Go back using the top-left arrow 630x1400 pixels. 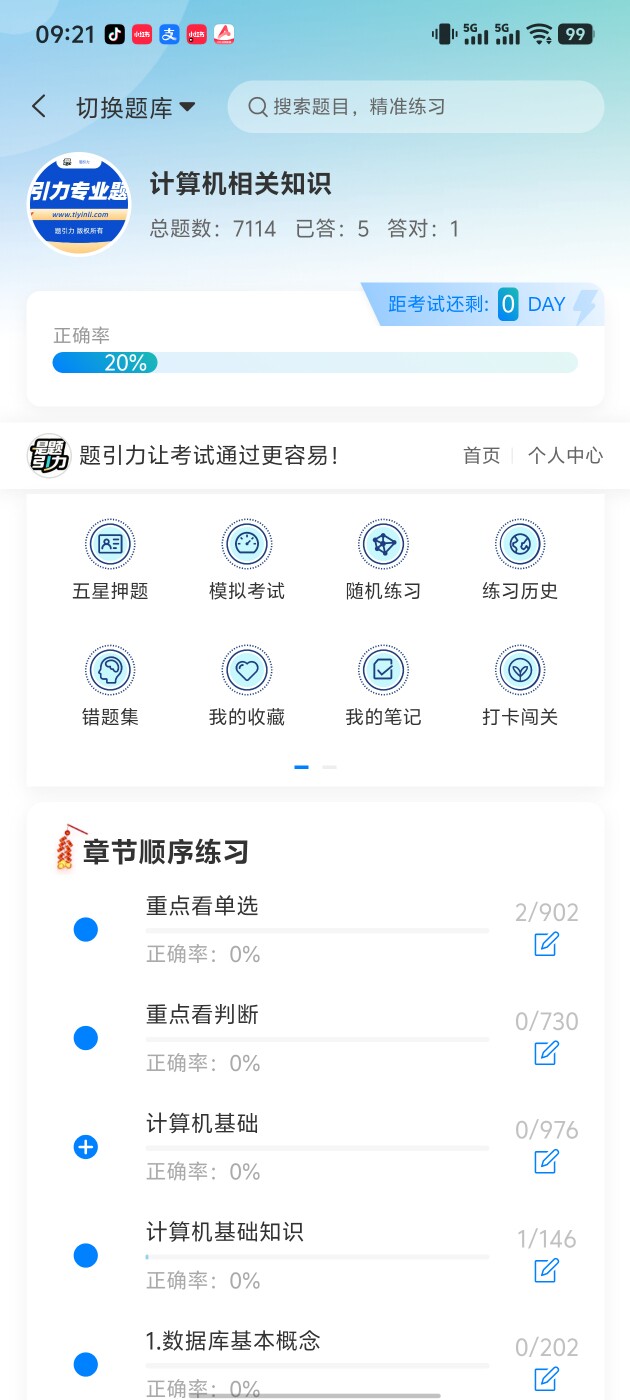point(39,107)
